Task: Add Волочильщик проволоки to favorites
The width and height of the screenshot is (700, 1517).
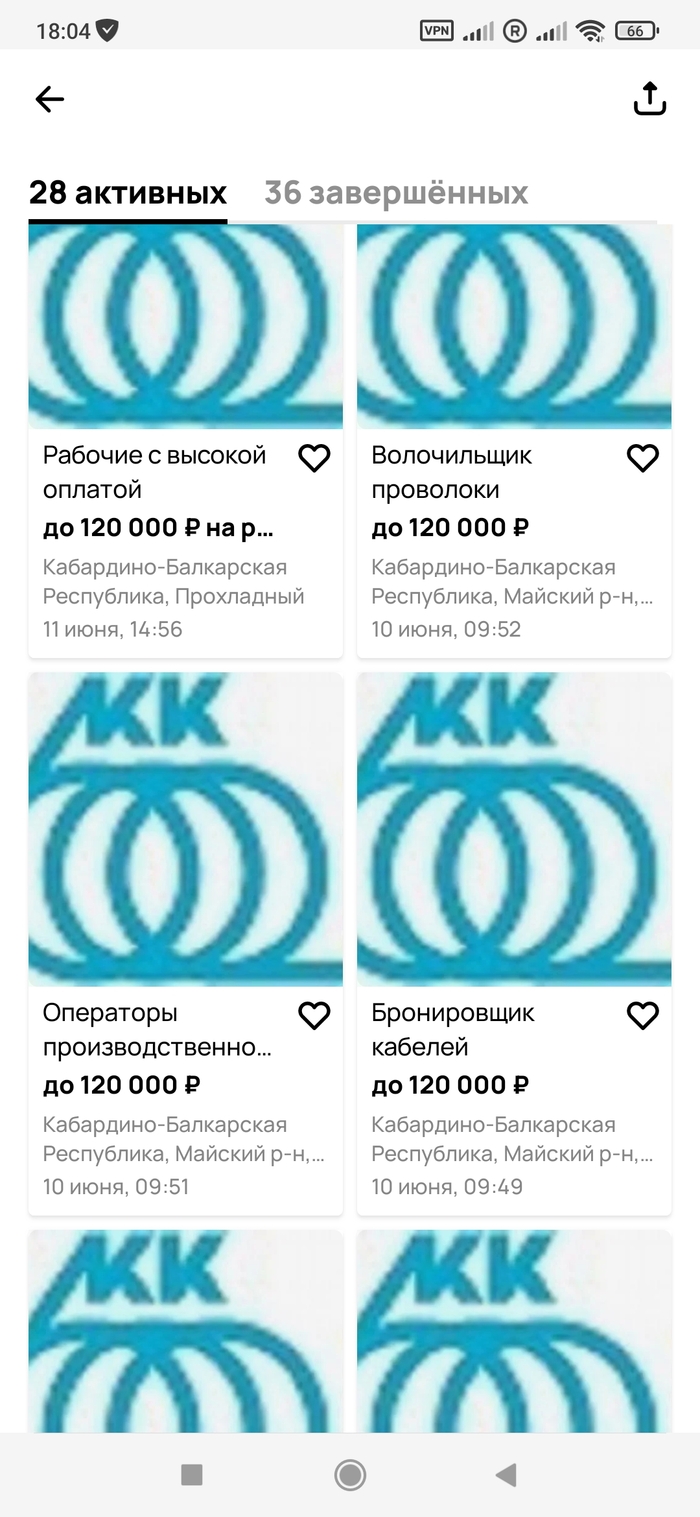Action: tap(642, 459)
